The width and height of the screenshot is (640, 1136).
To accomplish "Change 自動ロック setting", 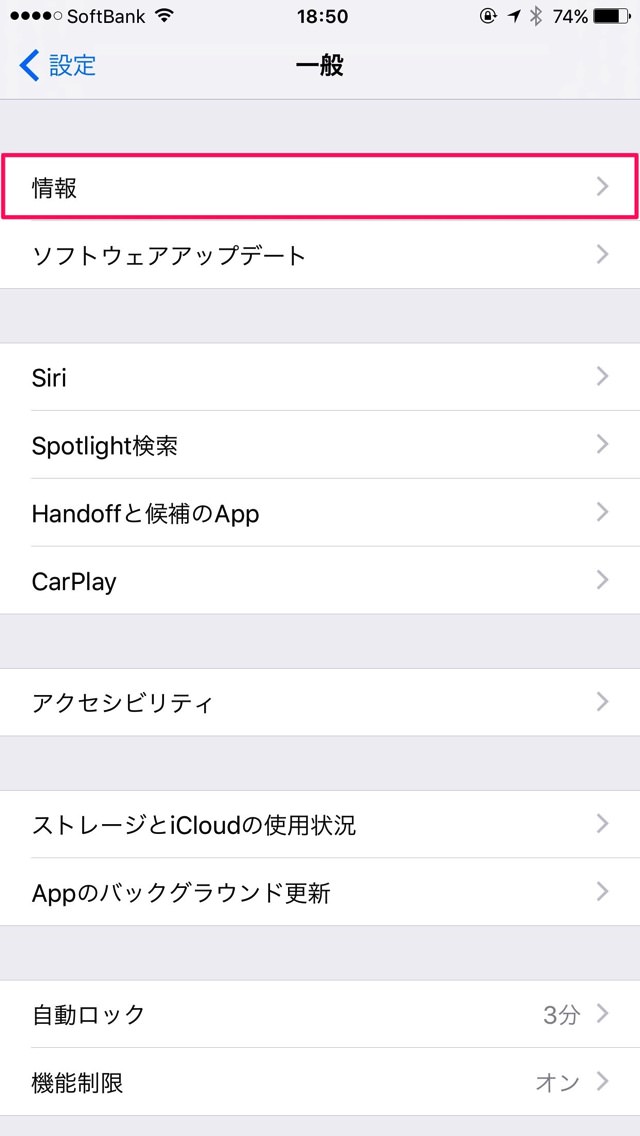I will coord(320,1014).
